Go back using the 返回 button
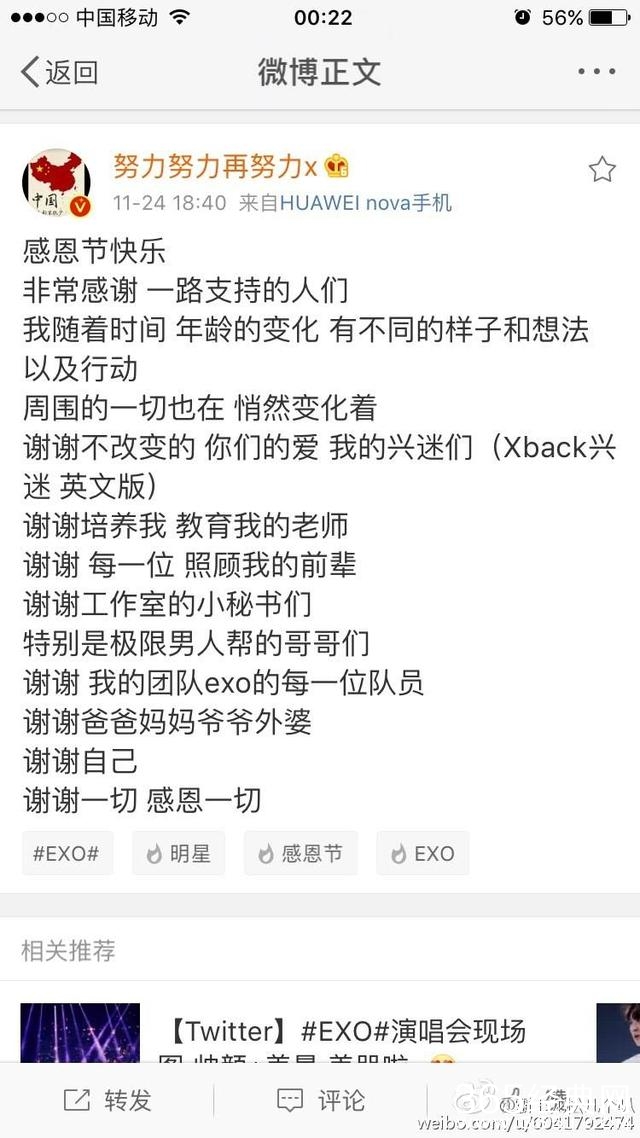Image resolution: width=640 pixels, height=1138 pixels. point(60,72)
